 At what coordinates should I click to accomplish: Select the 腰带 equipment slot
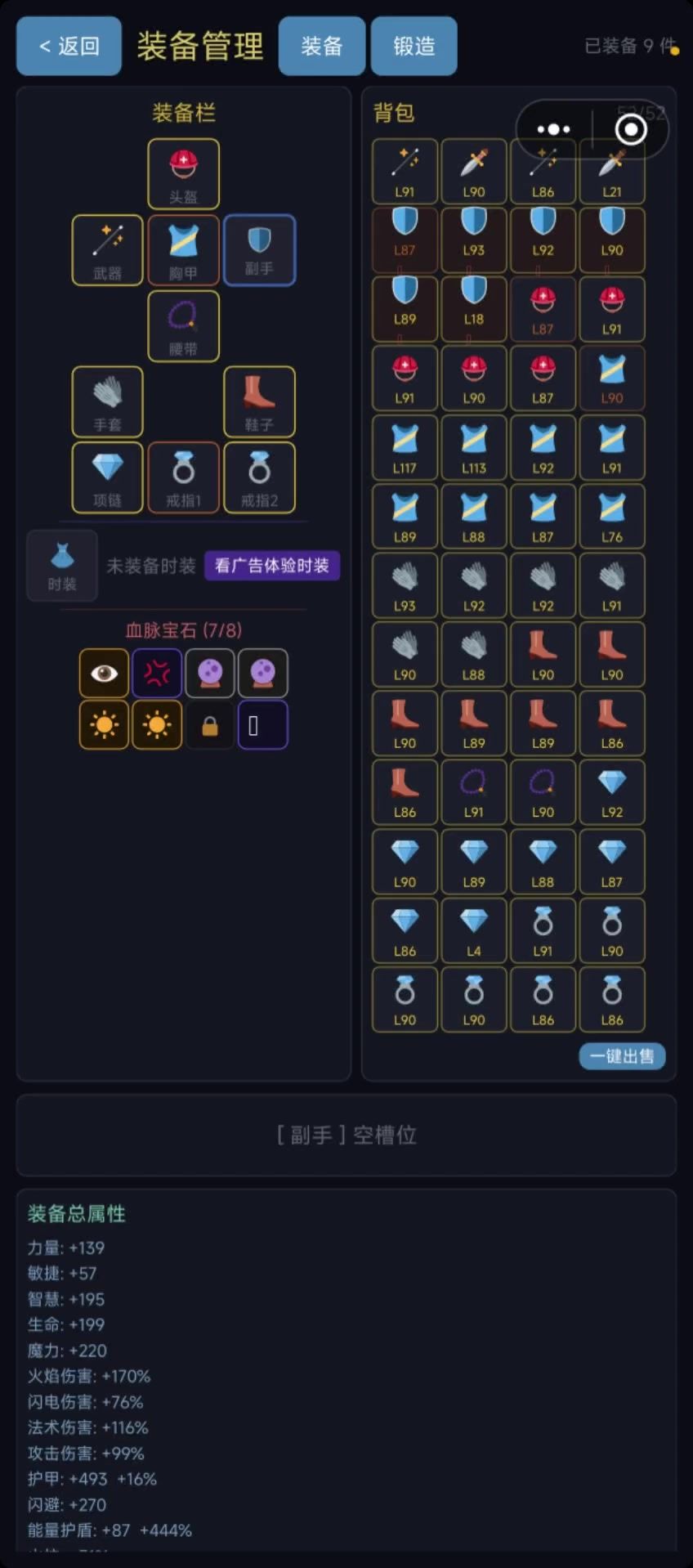point(183,325)
